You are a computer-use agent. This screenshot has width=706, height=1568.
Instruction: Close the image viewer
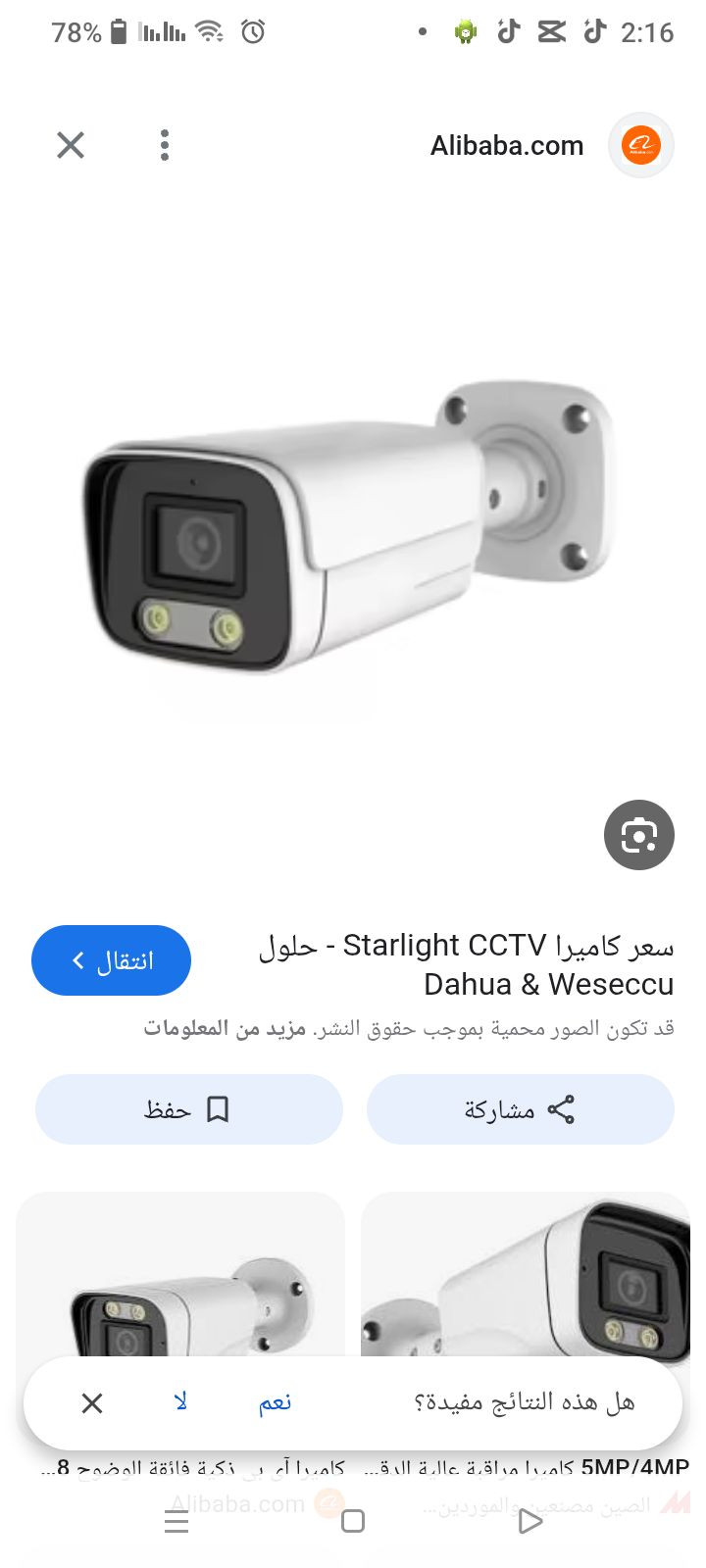71,145
